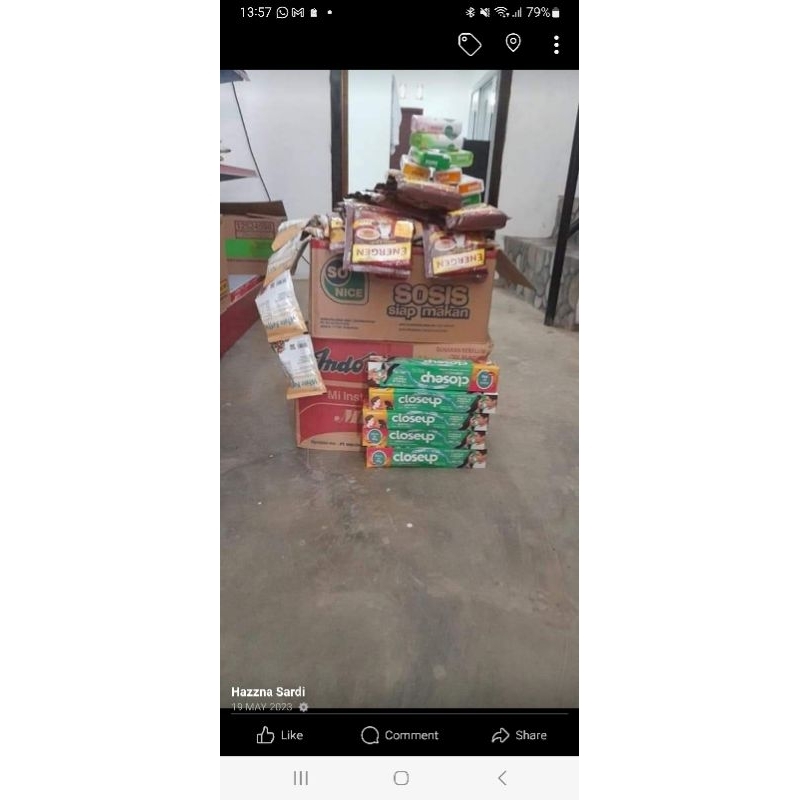The image size is (800, 800).
Task: Tag people in this photo
Action: [469, 44]
